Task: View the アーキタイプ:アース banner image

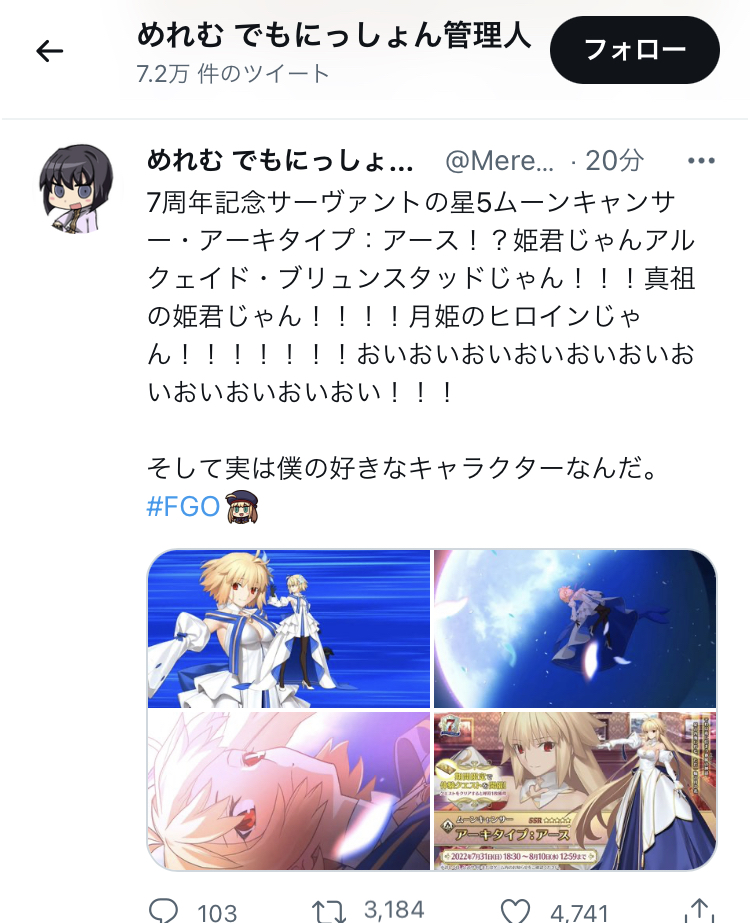Action: tap(575, 790)
